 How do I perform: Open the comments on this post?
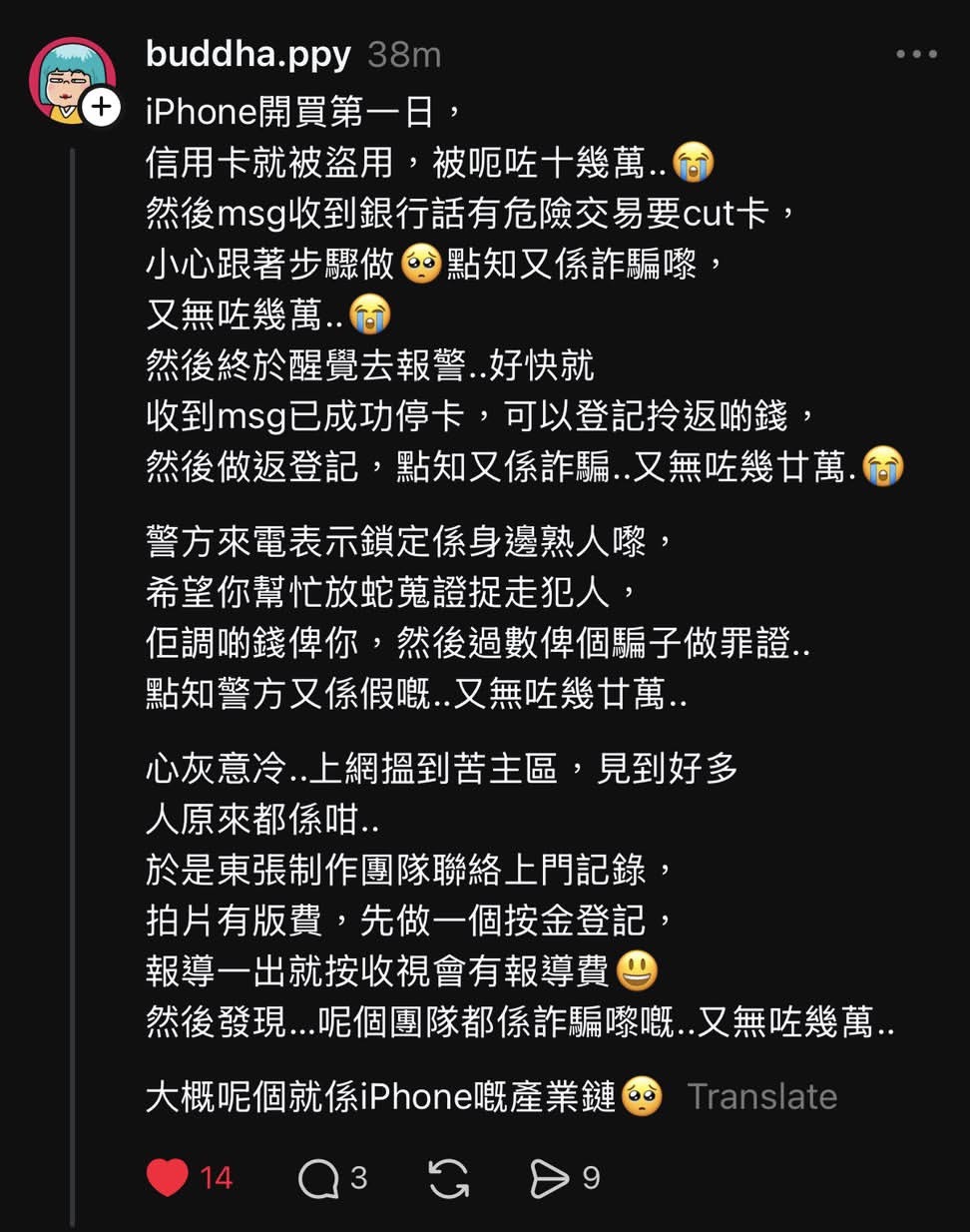click(x=318, y=1179)
